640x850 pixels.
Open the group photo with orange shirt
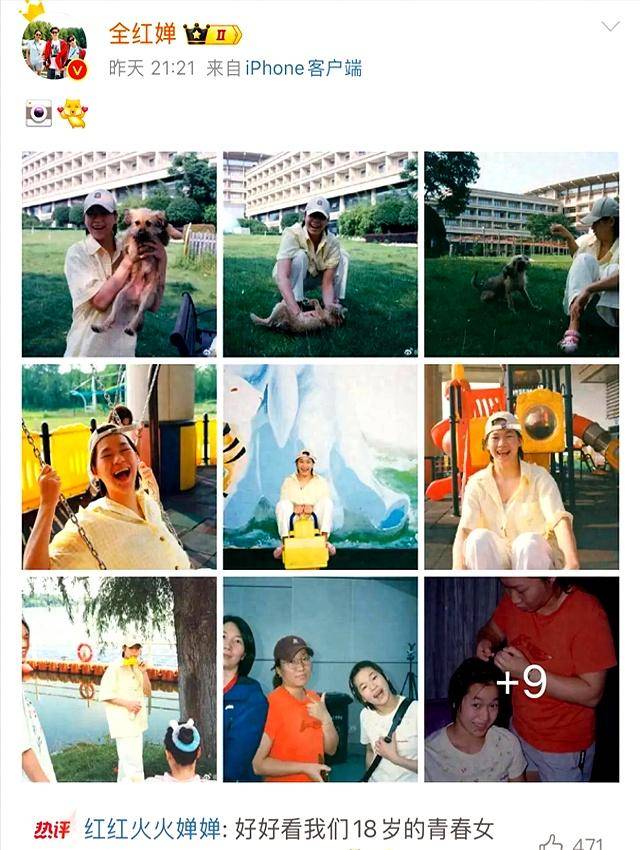point(320,679)
